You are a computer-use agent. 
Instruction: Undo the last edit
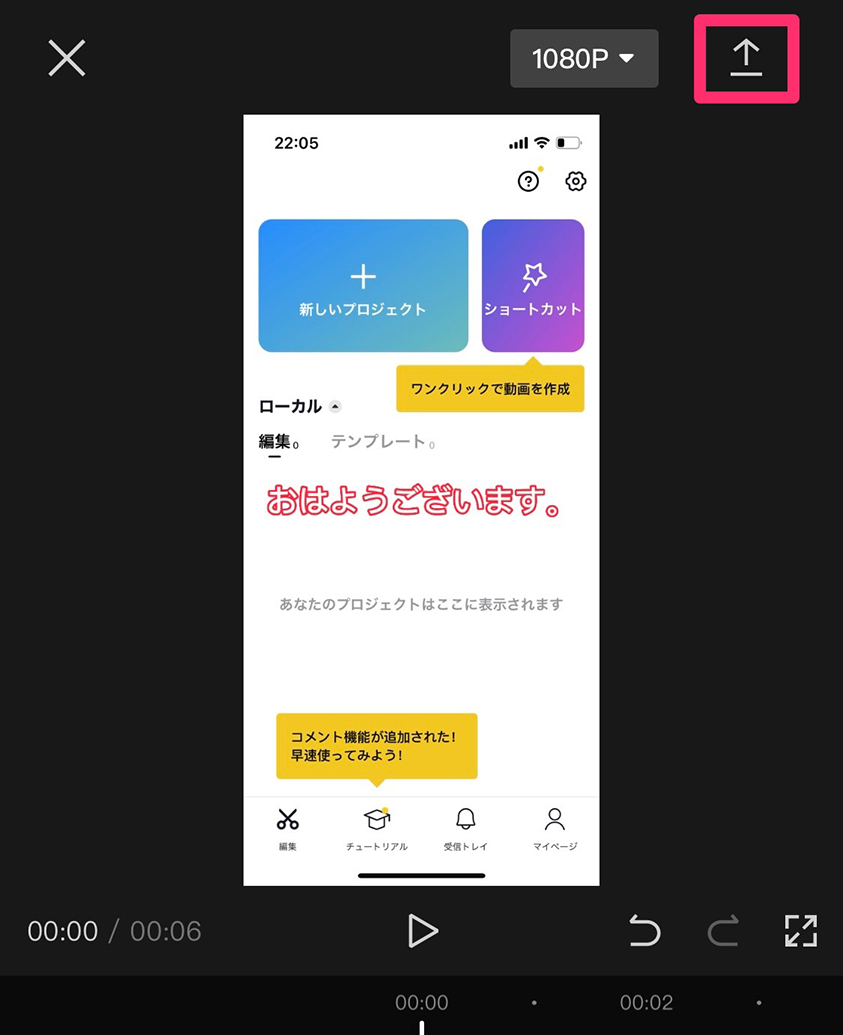(x=645, y=931)
